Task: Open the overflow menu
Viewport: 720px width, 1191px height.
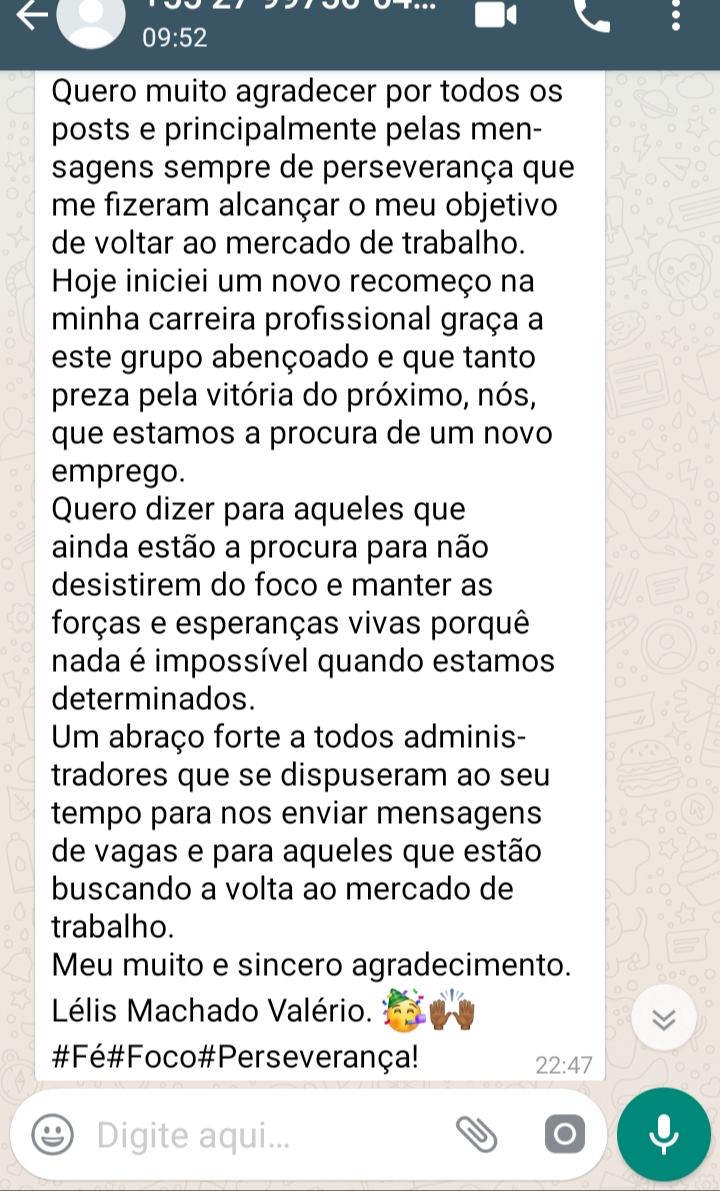Action: [x=676, y=15]
